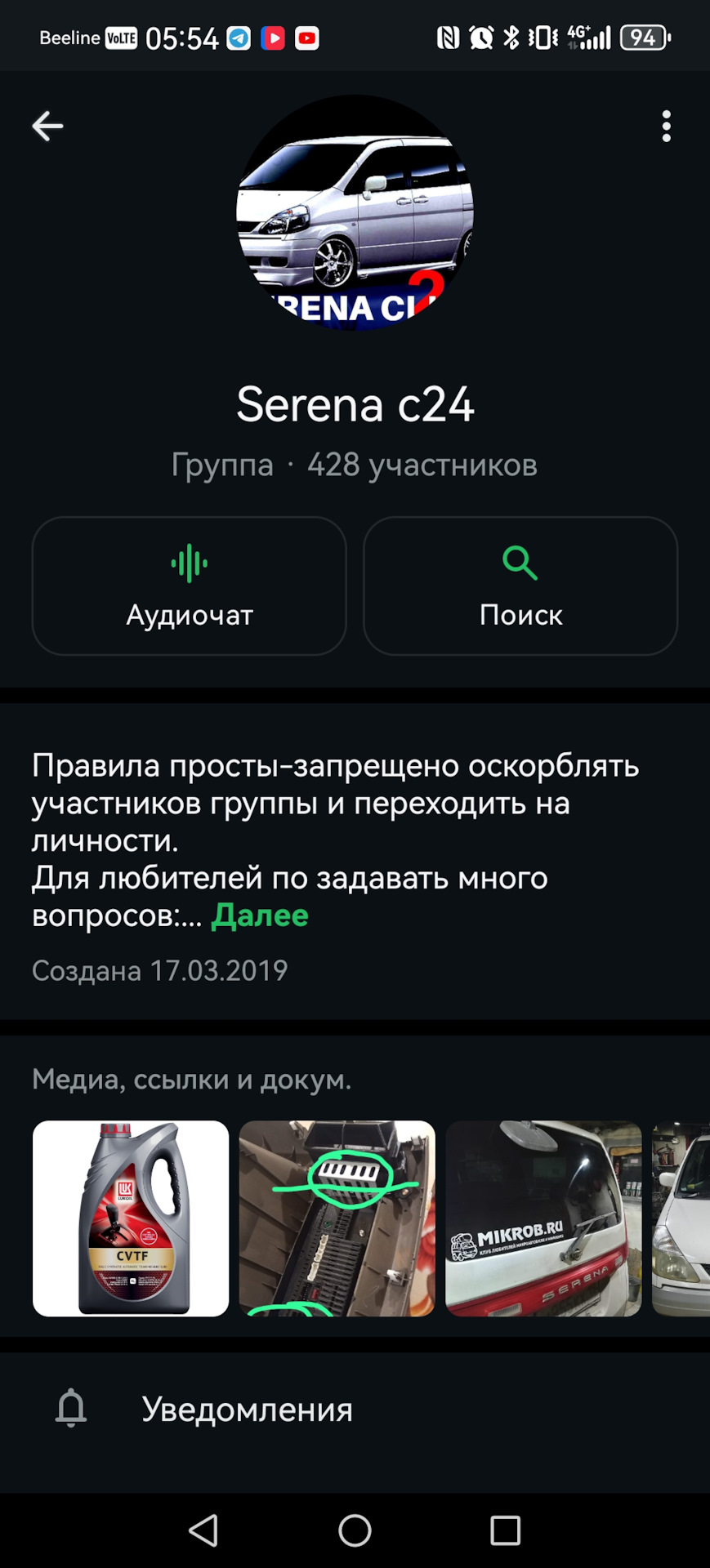Open the Медиа, ссылки и докум. section
Image resolution: width=710 pixels, height=1568 pixels.
point(190,1080)
